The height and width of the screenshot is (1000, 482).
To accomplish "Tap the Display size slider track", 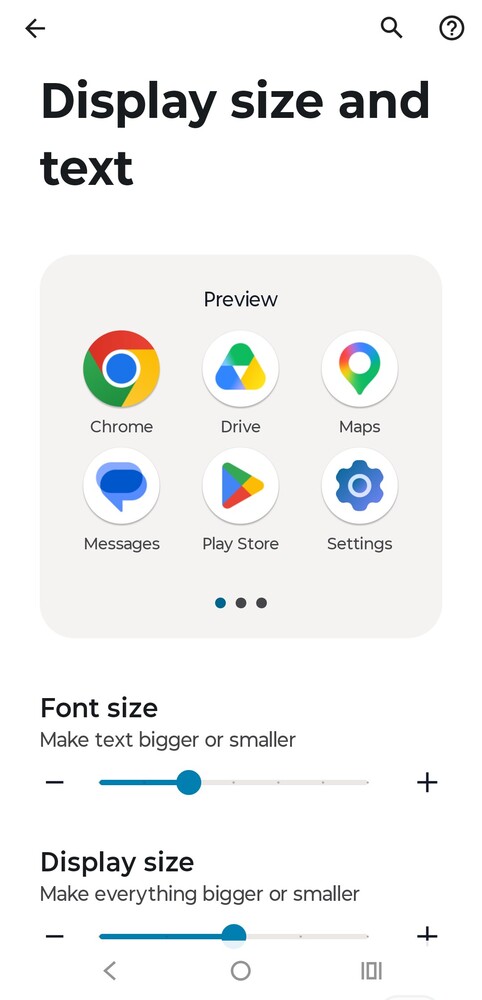I will (x=234, y=936).
